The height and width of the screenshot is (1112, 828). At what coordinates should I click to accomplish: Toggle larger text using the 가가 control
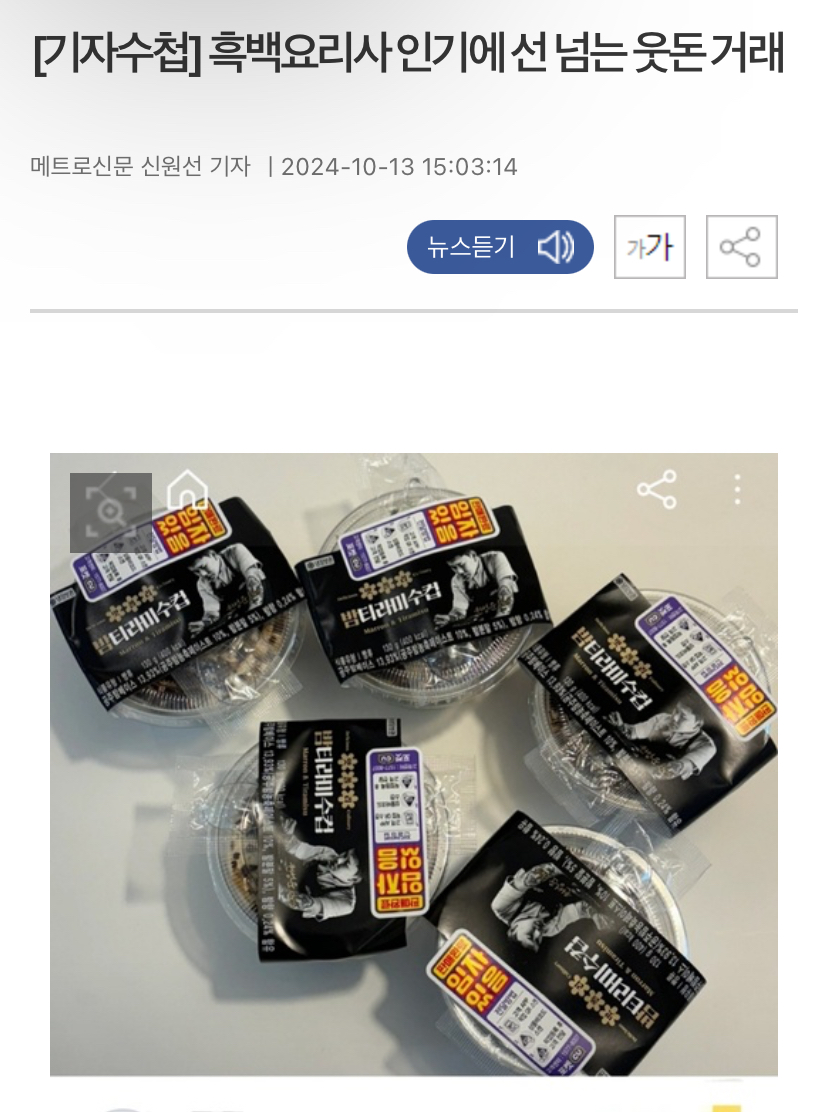pos(649,247)
